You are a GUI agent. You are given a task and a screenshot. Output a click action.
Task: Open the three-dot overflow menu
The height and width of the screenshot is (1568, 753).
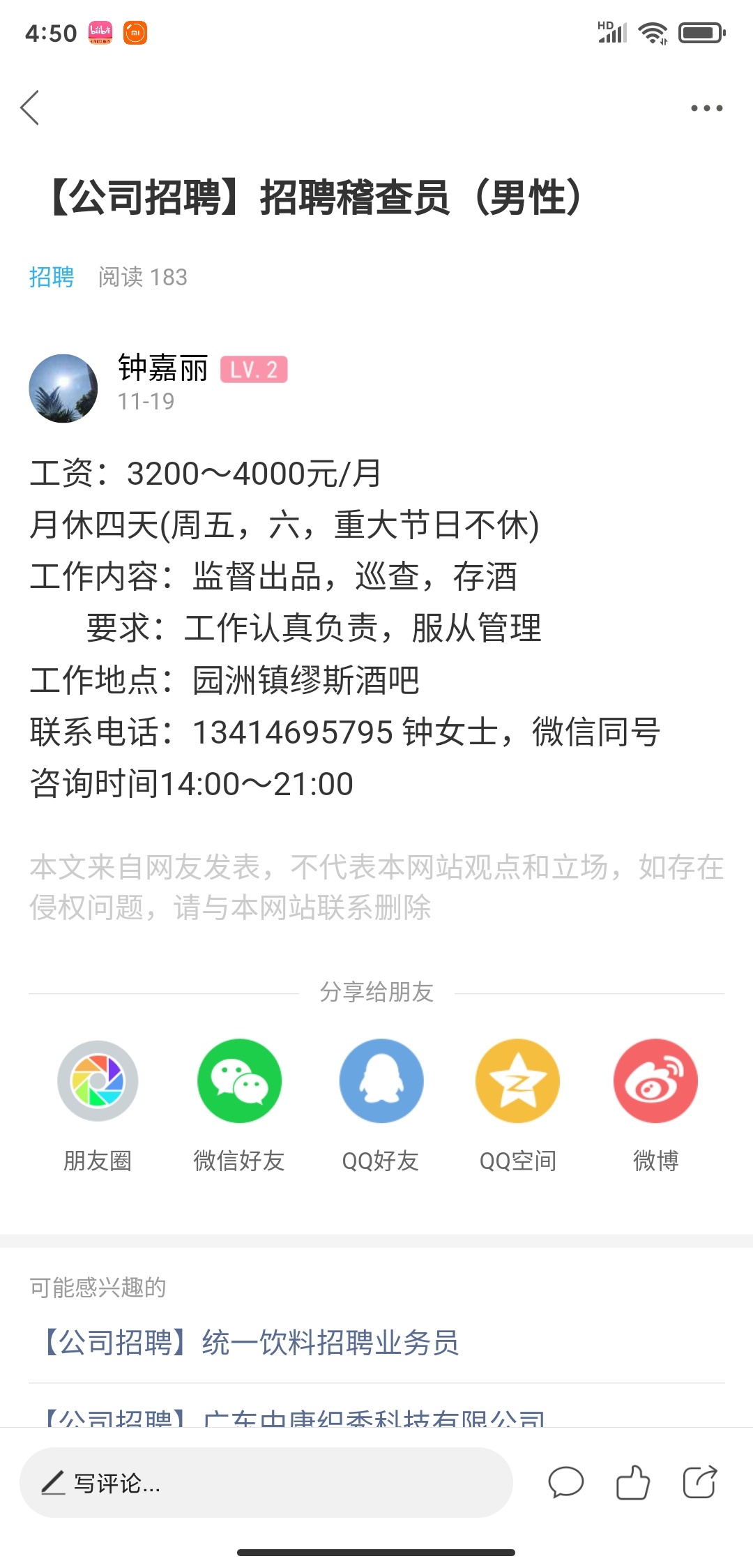click(706, 108)
